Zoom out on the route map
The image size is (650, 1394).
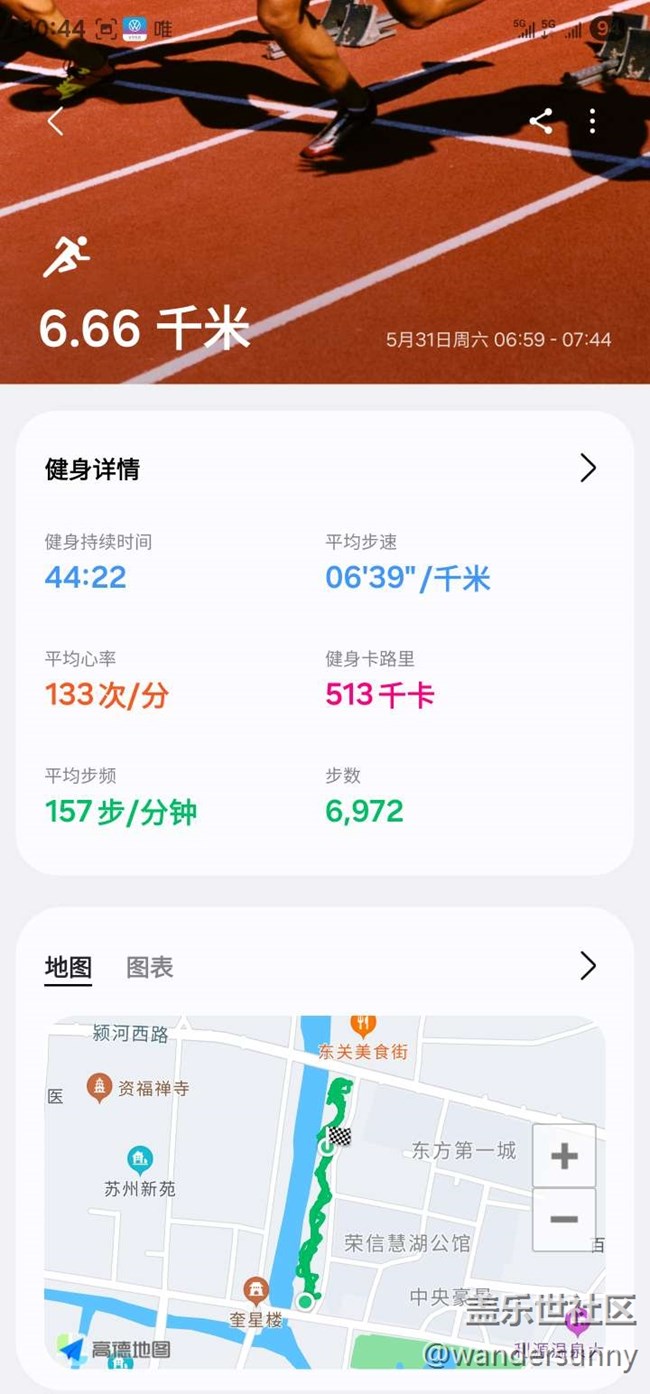tap(564, 1219)
